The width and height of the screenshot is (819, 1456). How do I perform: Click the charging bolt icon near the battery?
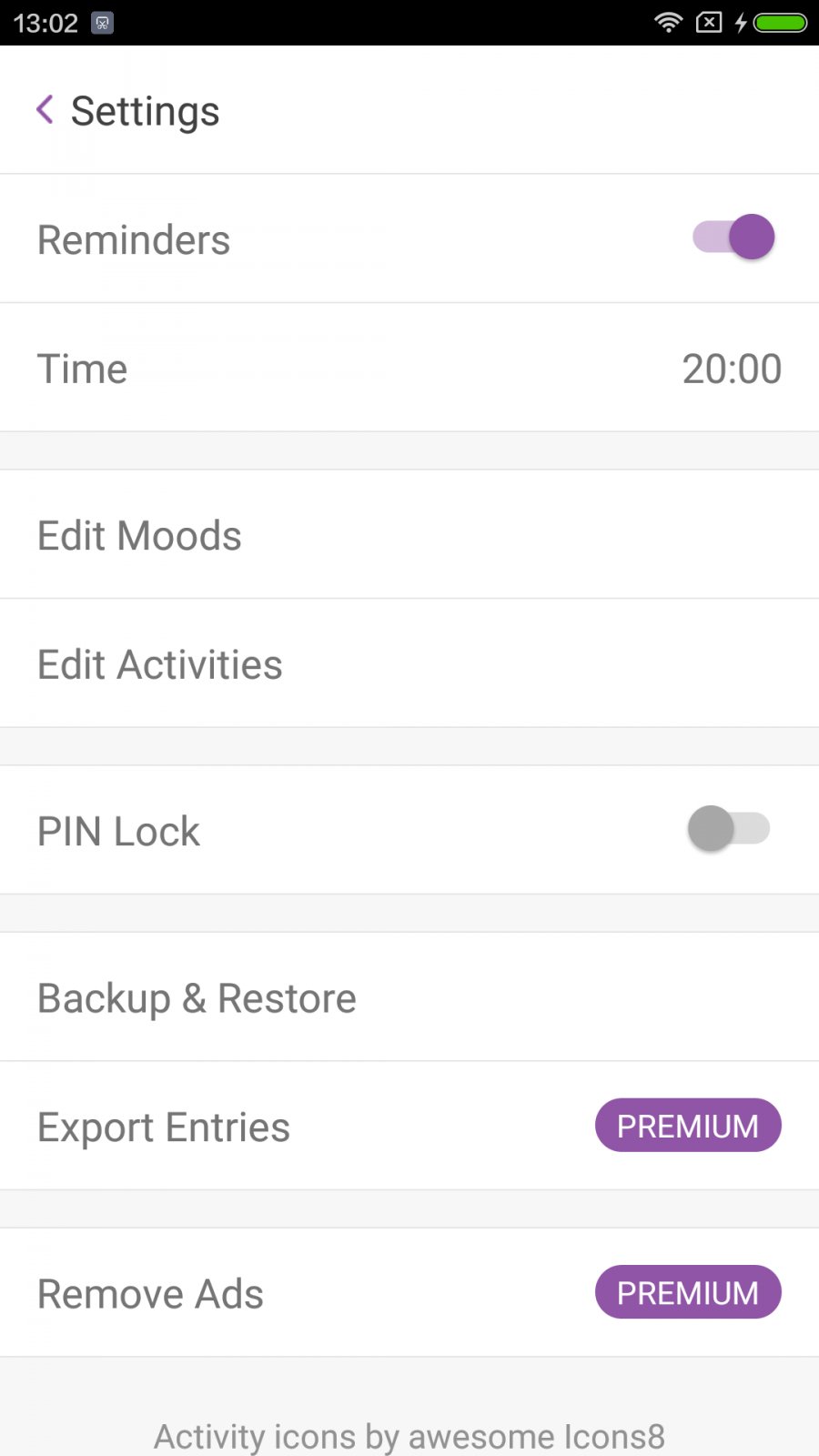739,22
